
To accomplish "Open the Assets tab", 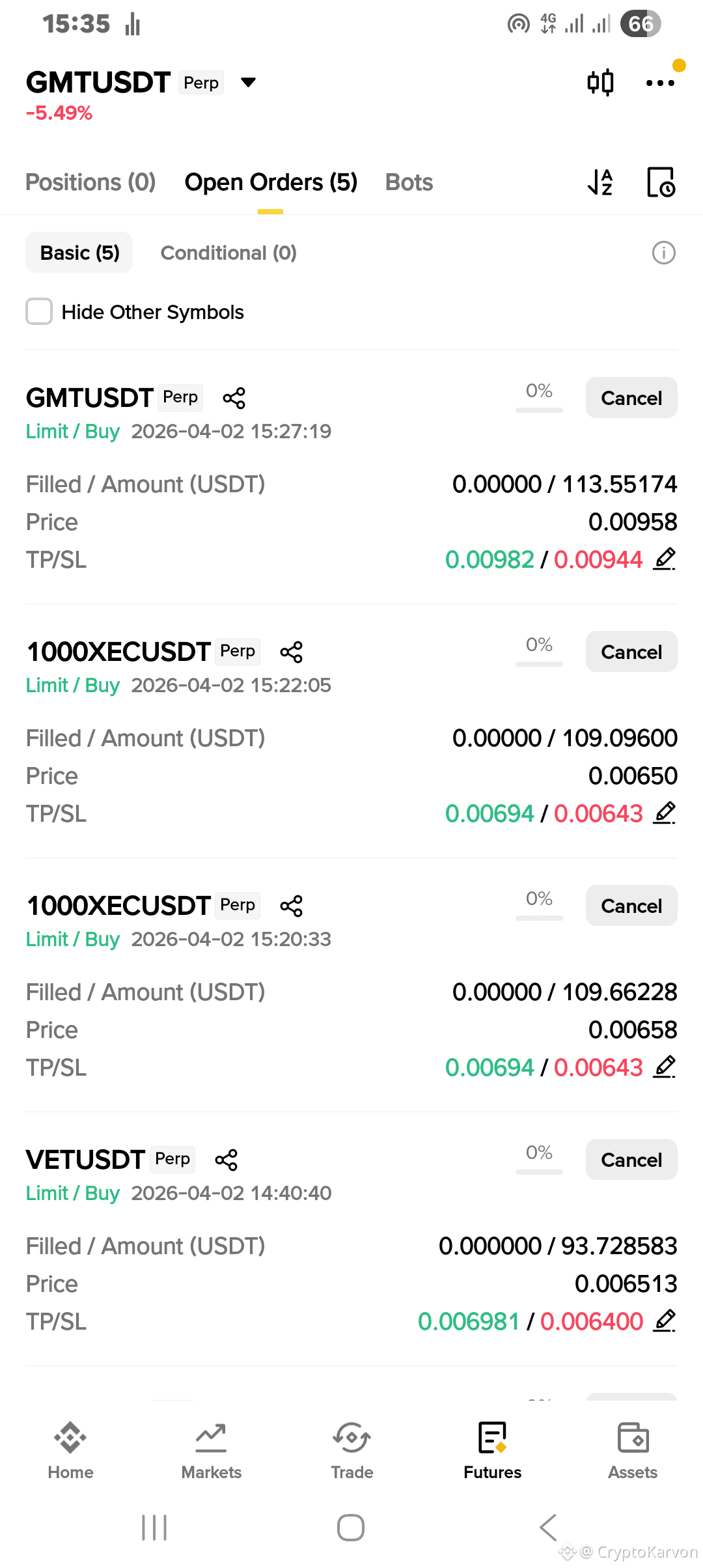I will click(633, 1451).
